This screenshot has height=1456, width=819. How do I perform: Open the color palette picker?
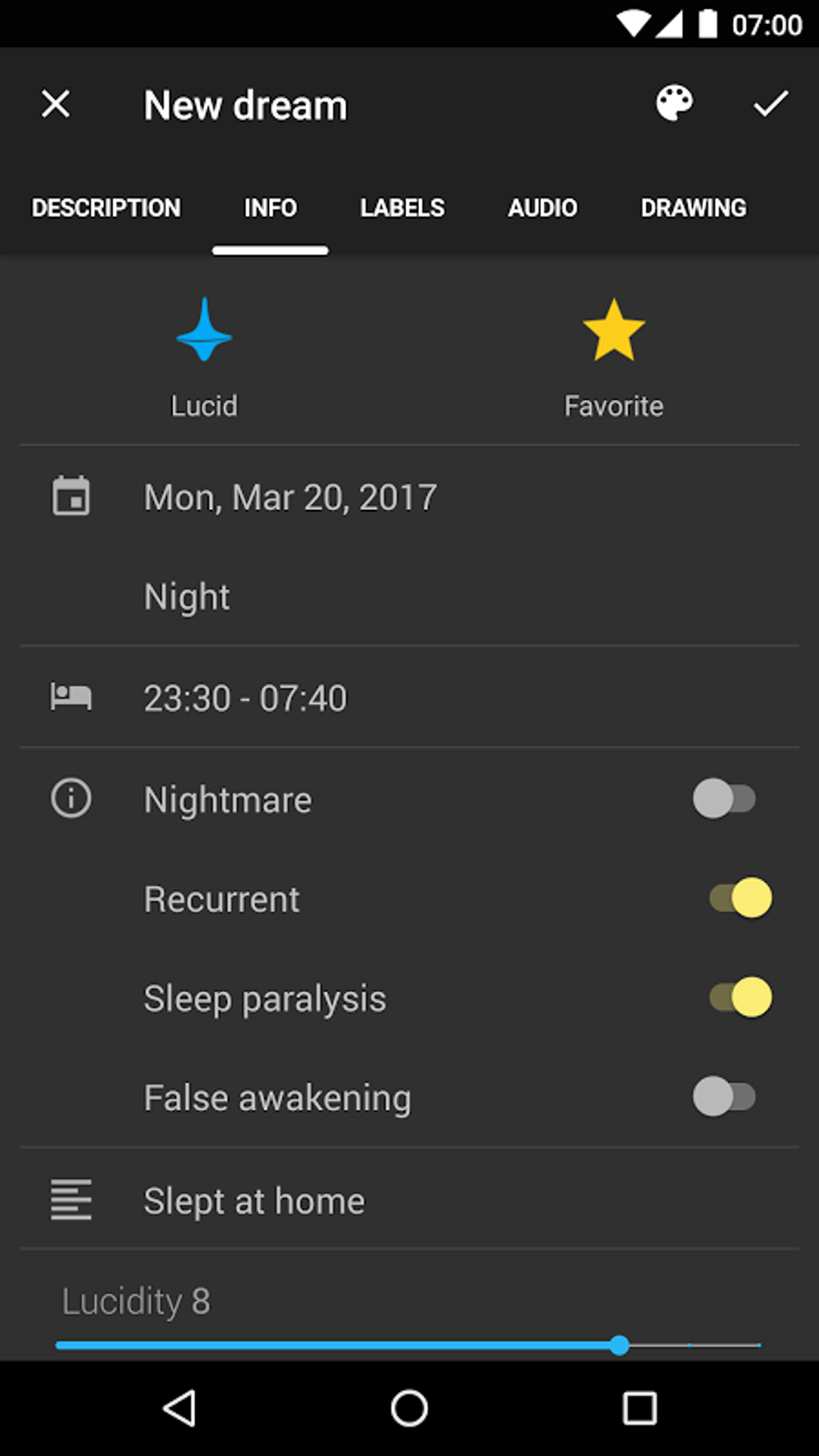pos(674,104)
